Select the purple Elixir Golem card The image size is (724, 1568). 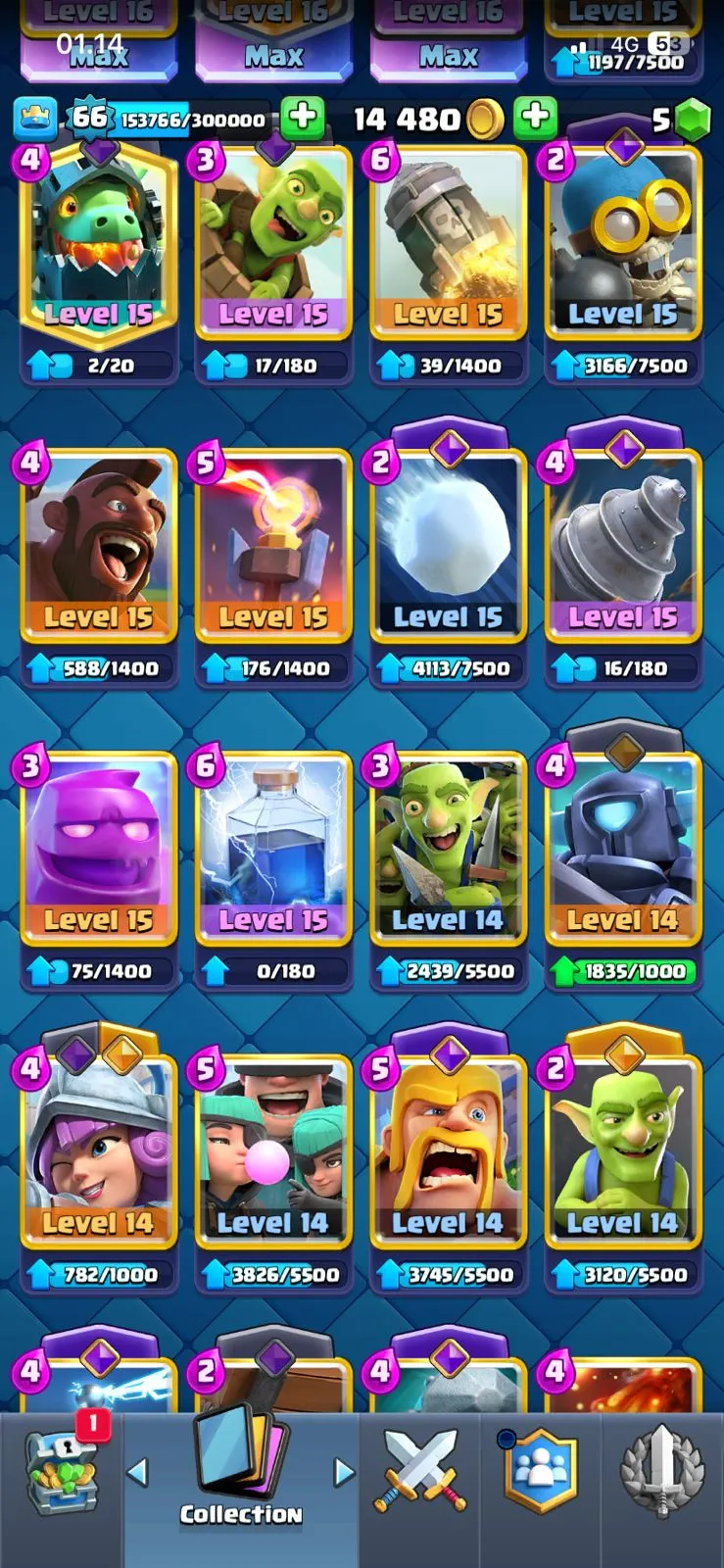pyautogui.click(x=98, y=848)
